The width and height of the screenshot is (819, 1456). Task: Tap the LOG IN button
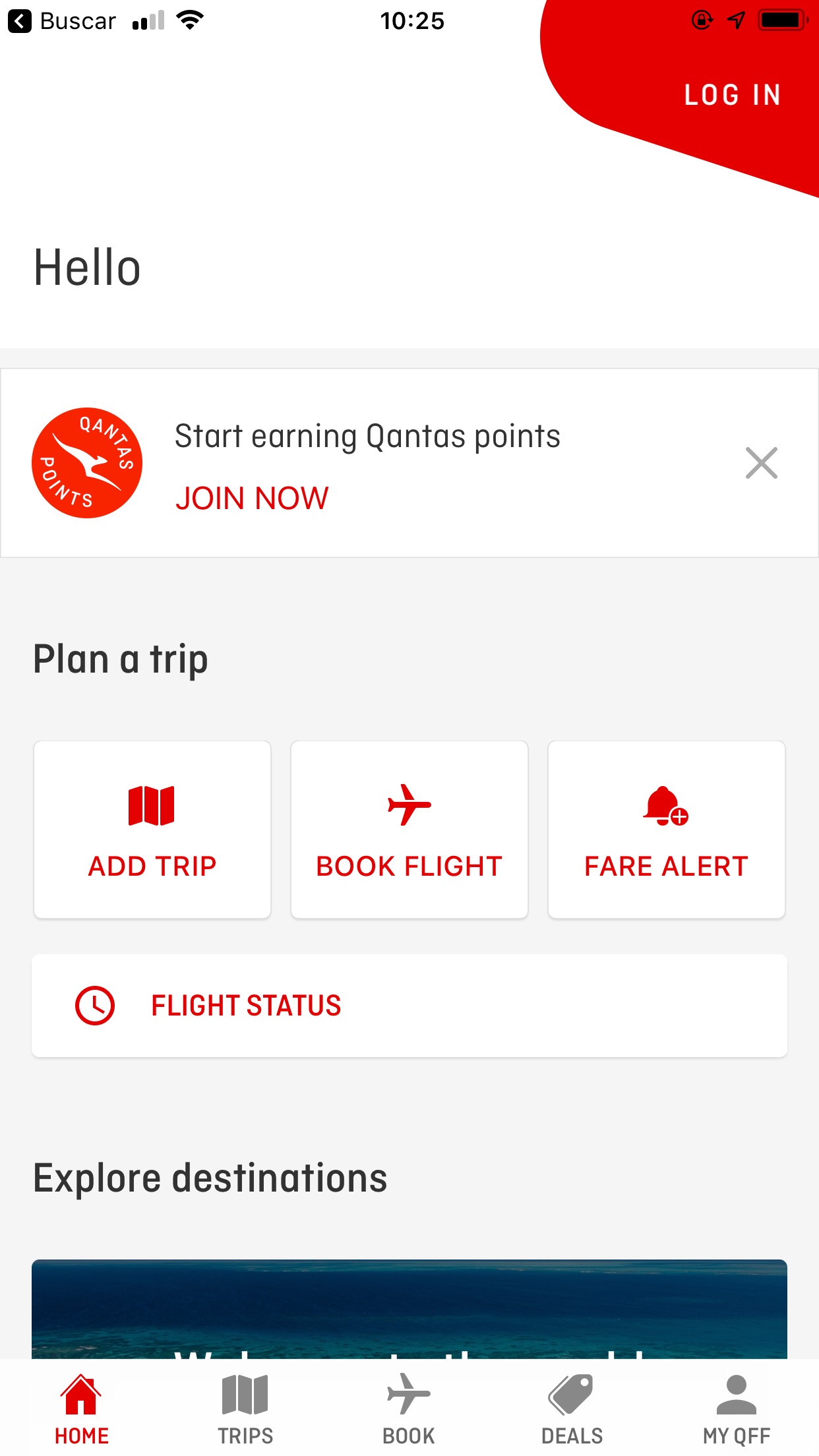click(x=732, y=95)
